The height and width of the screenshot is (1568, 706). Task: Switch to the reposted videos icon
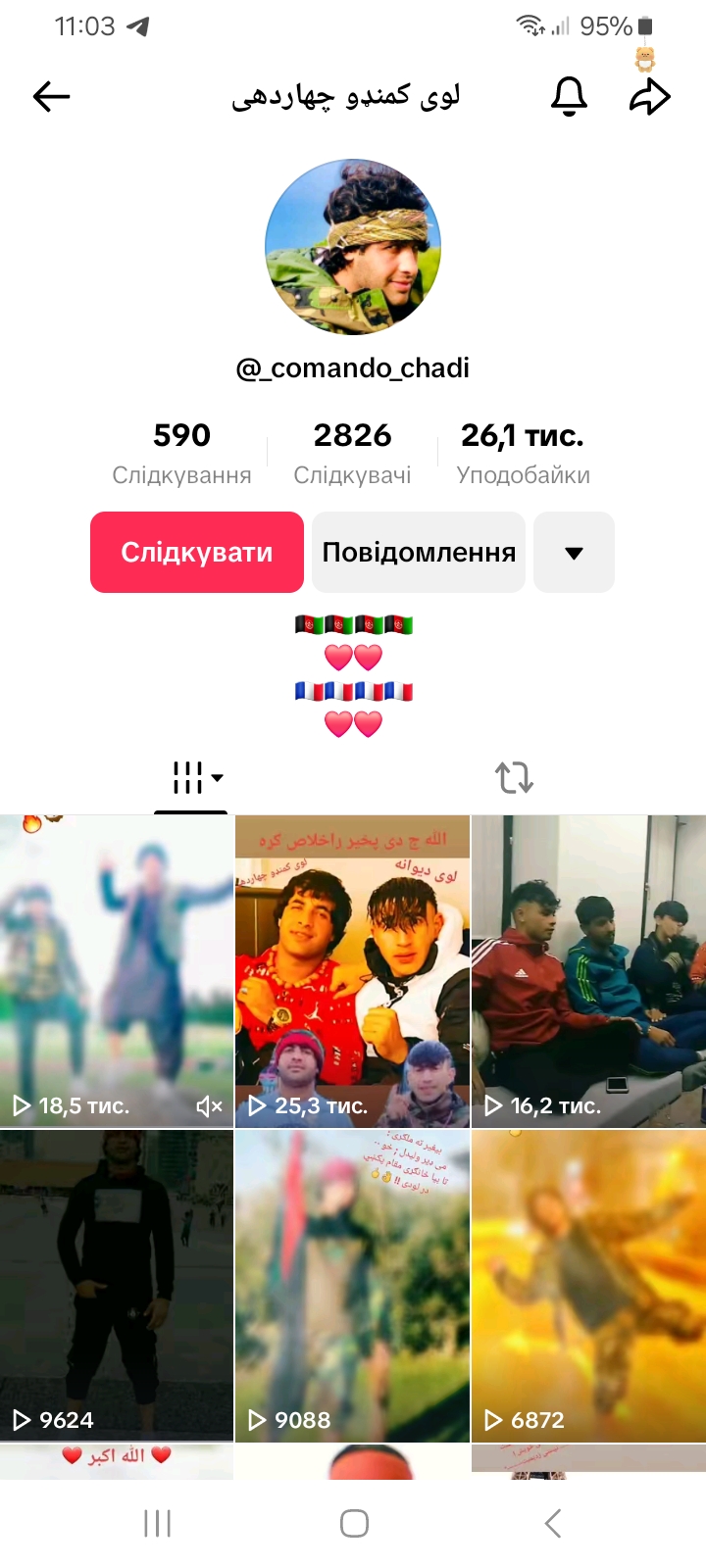coord(514,777)
